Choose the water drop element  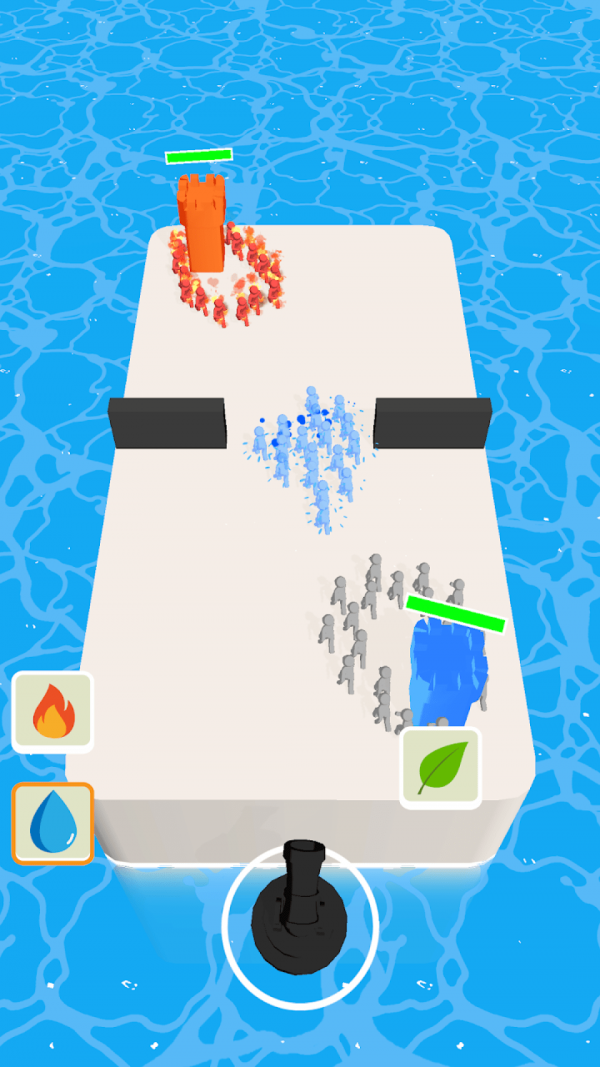coord(53,823)
